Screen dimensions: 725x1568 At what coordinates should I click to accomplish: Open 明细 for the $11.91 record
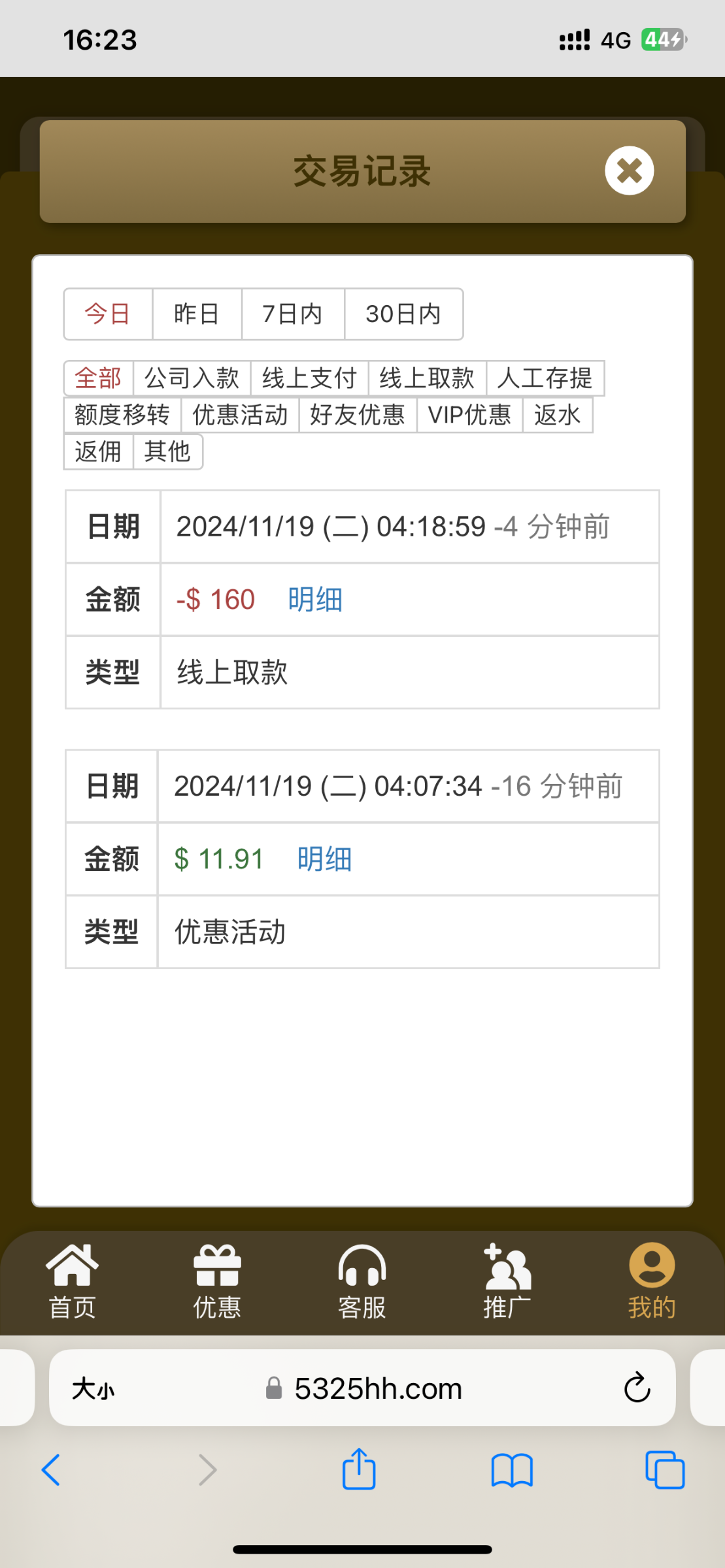324,858
